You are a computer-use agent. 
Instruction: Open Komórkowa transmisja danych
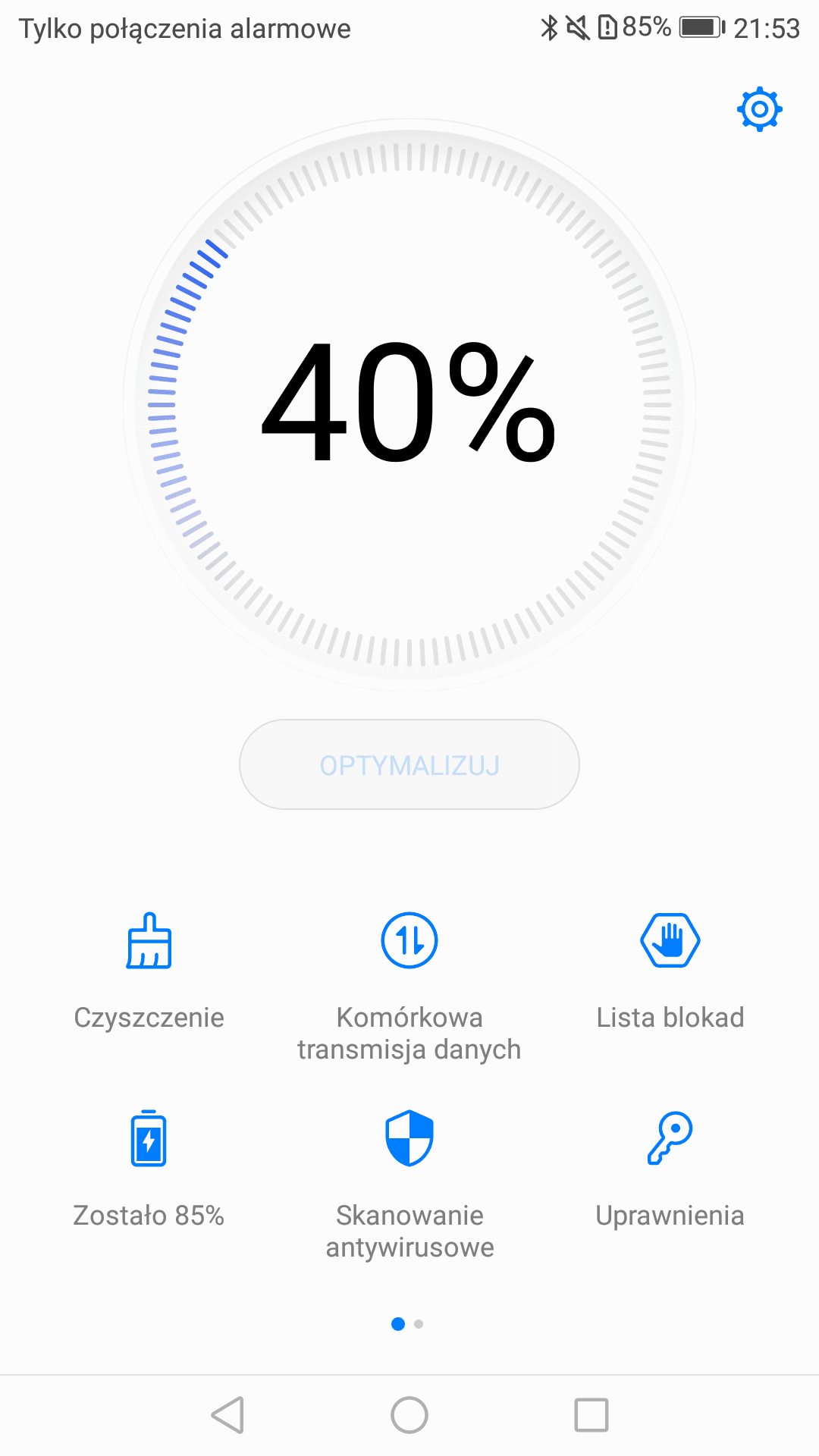coord(409,987)
